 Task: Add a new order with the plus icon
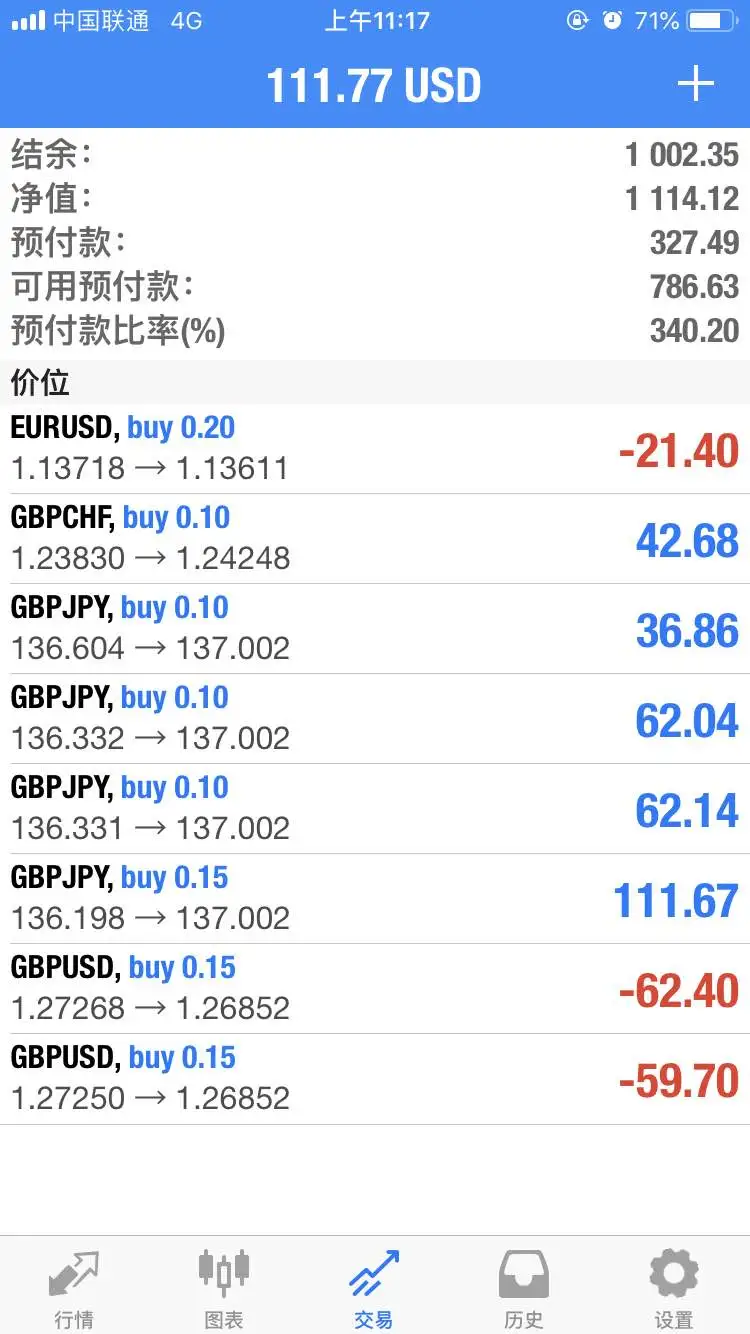pyautogui.click(x=695, y=84)
